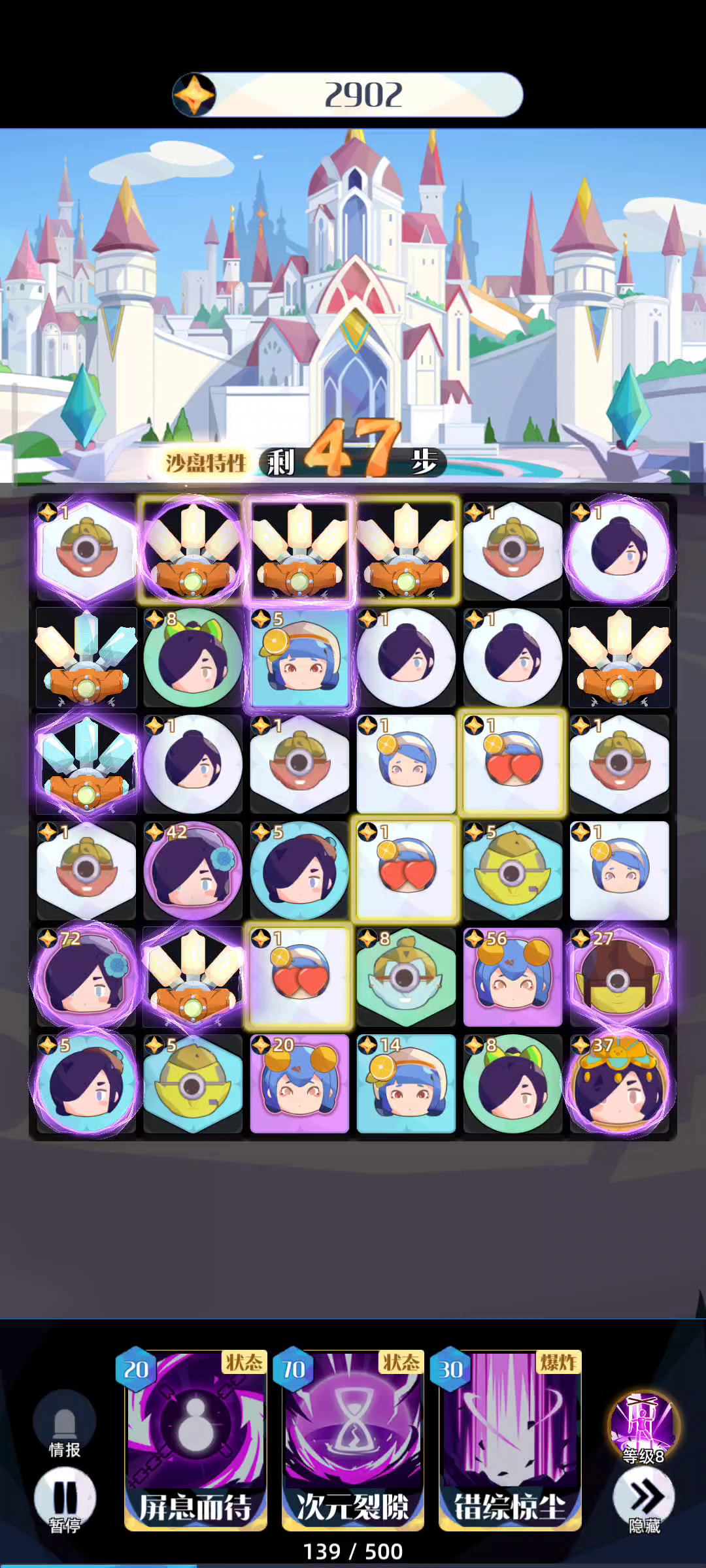The height and width of the screenshot is (1568, 706).
Task: Tap the blue tile numbered 14
Action: tap(406, 1083)
